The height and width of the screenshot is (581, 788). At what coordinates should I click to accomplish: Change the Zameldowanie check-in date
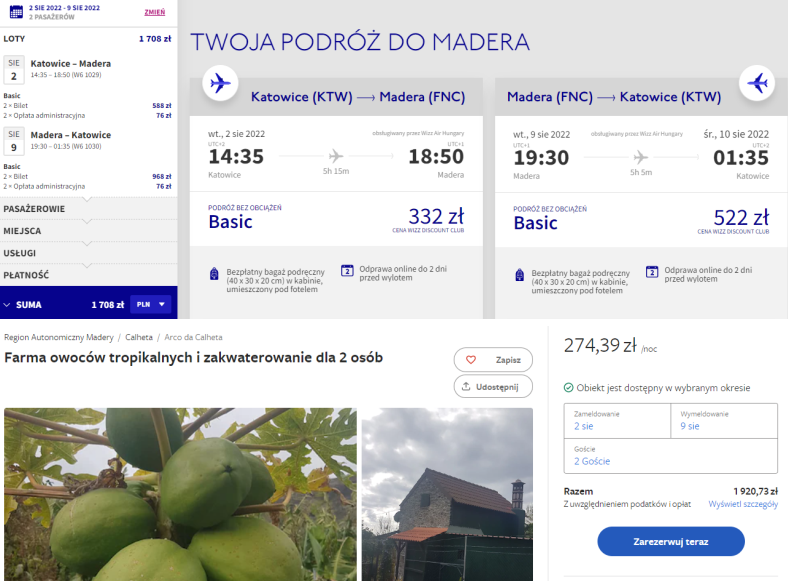click(617, 421)
